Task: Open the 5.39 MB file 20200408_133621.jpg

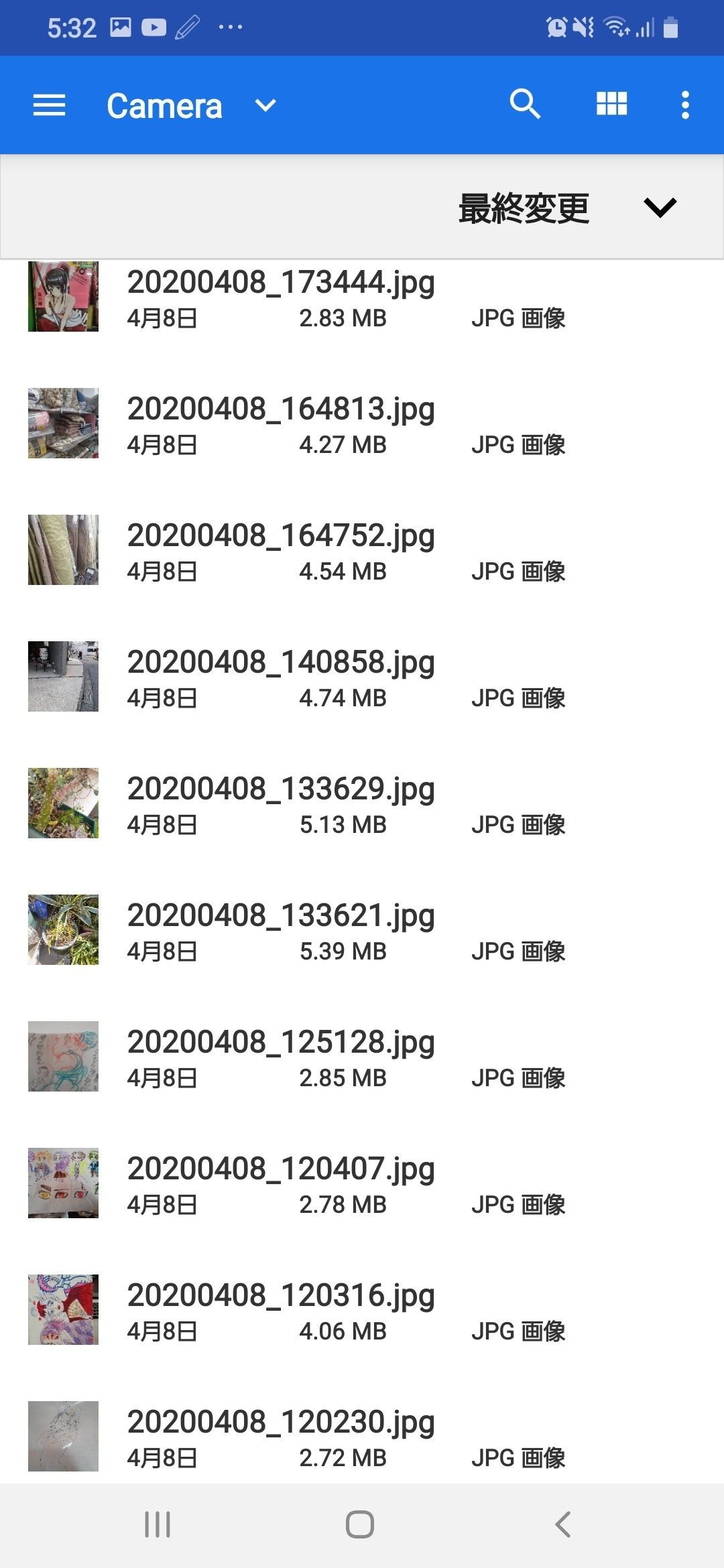Action: [x=281, y=930]
